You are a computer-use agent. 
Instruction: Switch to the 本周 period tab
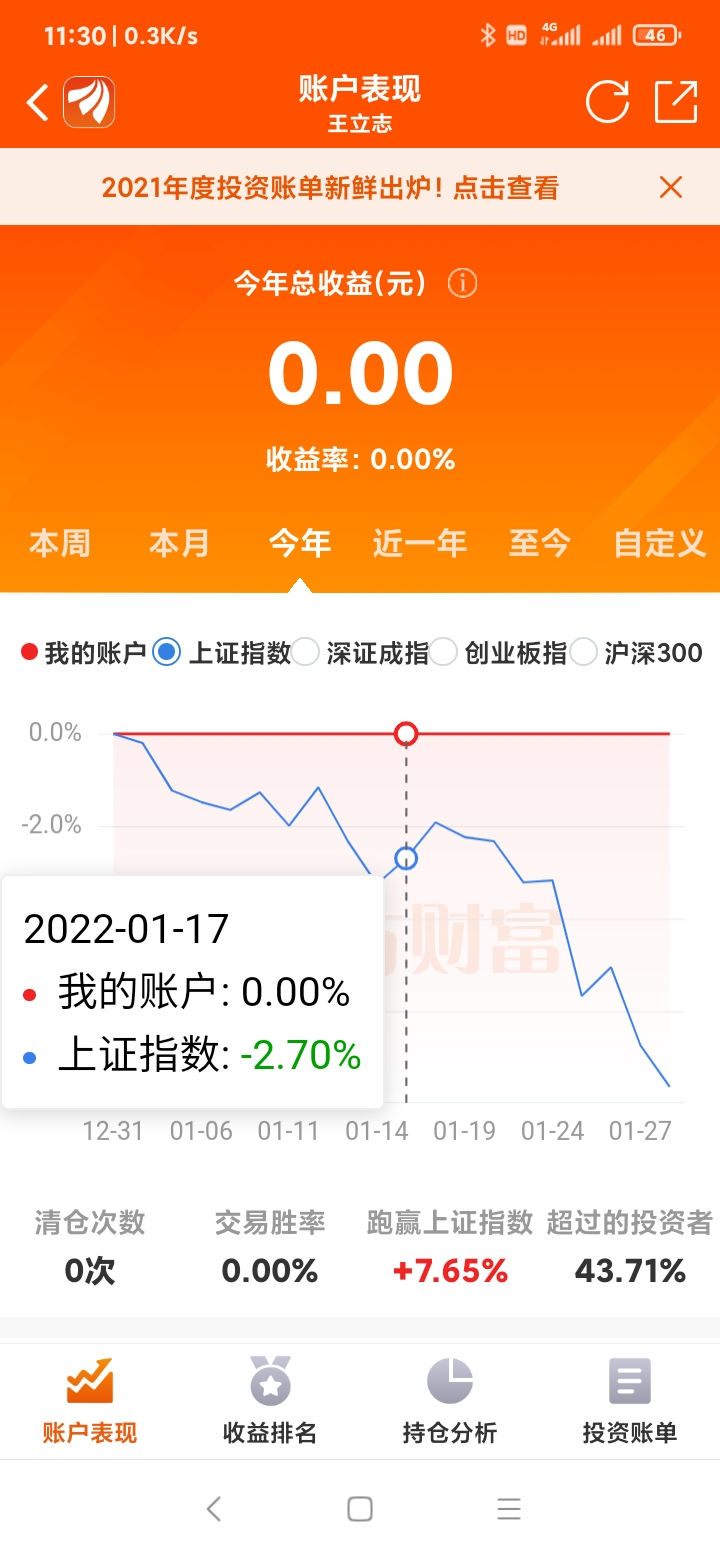coord(60,543)
